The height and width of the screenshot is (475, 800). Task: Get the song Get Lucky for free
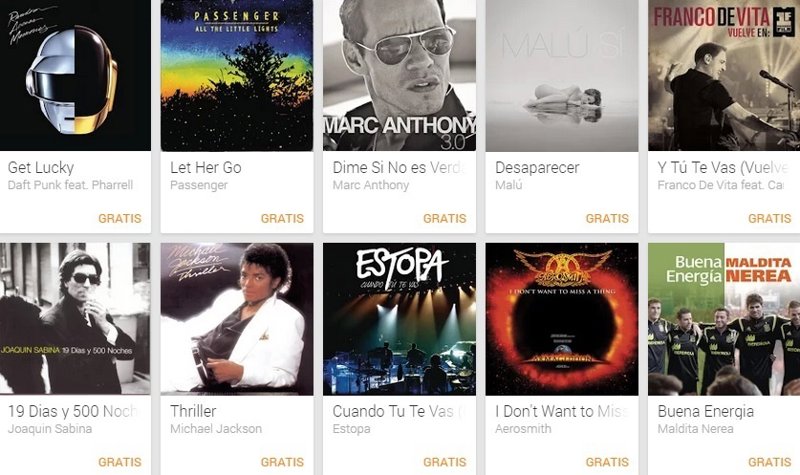120,218
